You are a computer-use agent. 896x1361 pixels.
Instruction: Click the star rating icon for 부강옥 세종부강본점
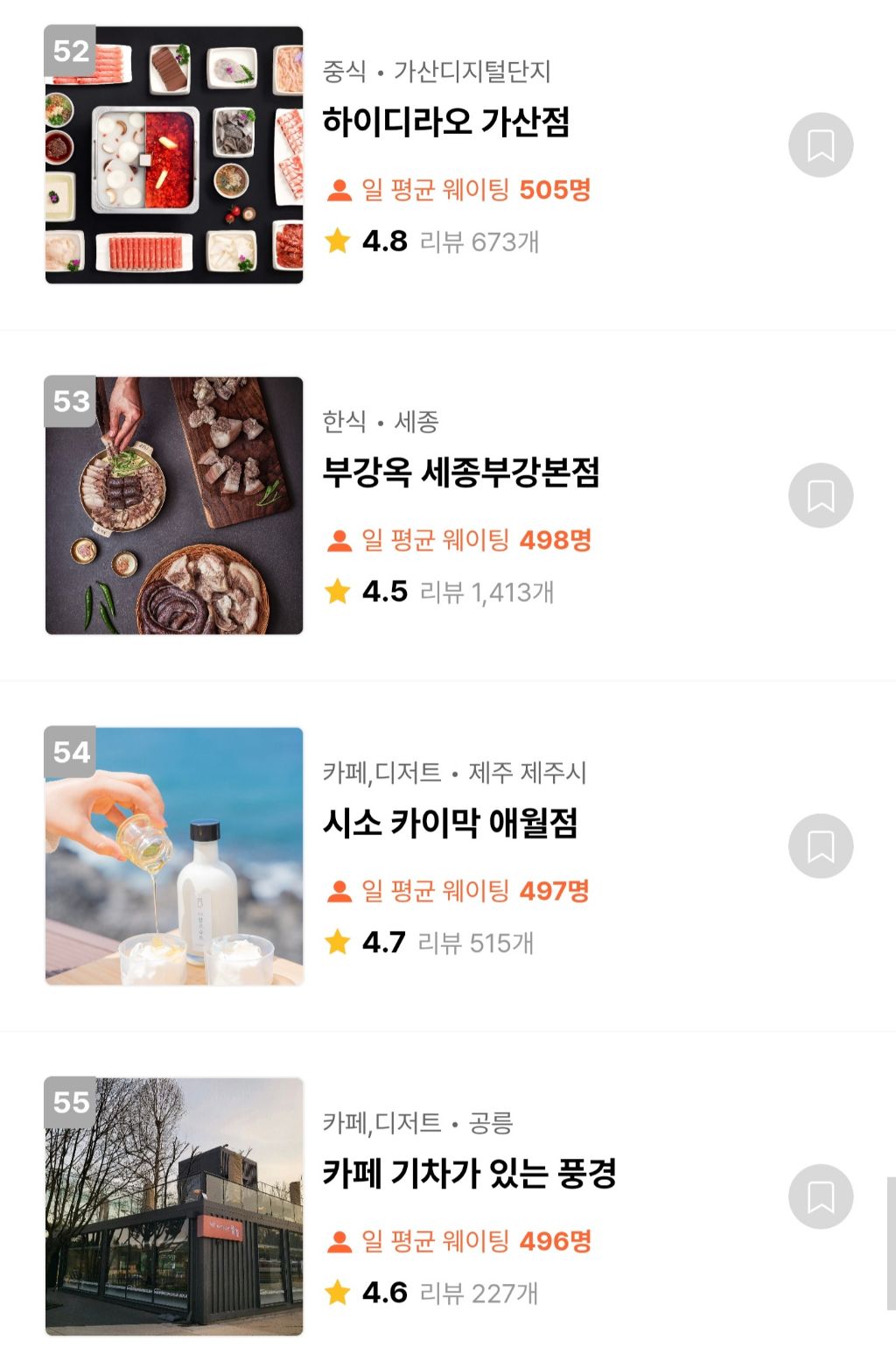337,591
